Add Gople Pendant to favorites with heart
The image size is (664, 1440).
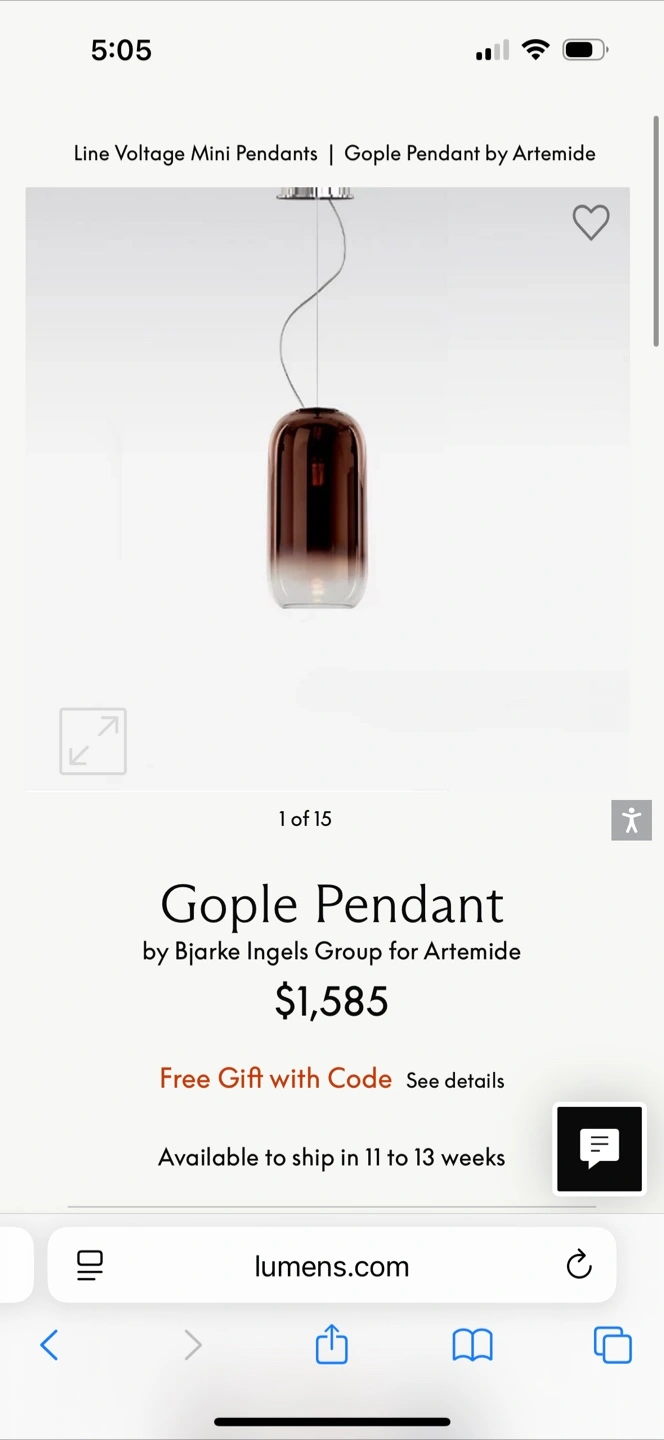coord(590,222)
